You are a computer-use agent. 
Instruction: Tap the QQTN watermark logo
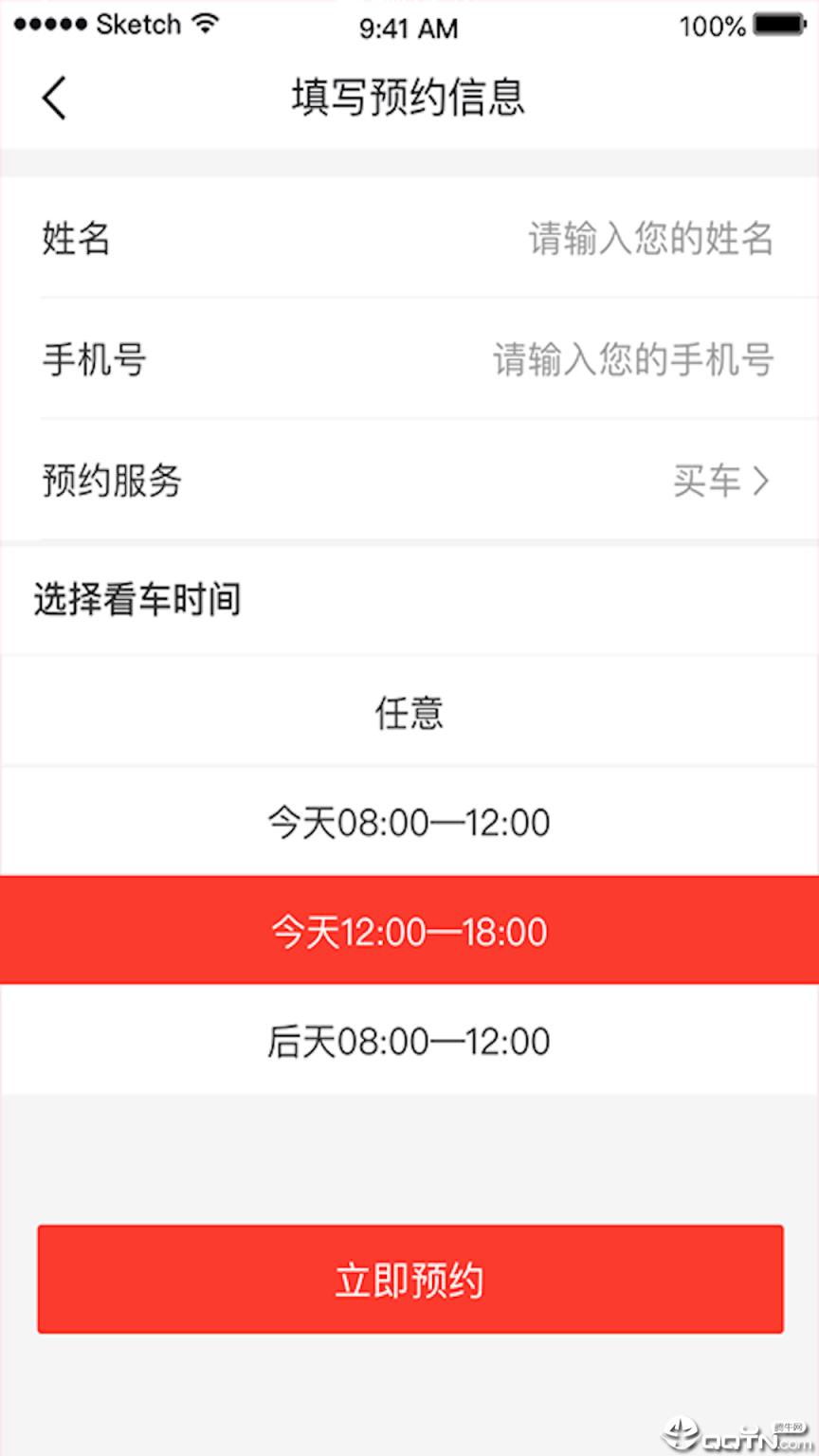[x=730, y=1431]
